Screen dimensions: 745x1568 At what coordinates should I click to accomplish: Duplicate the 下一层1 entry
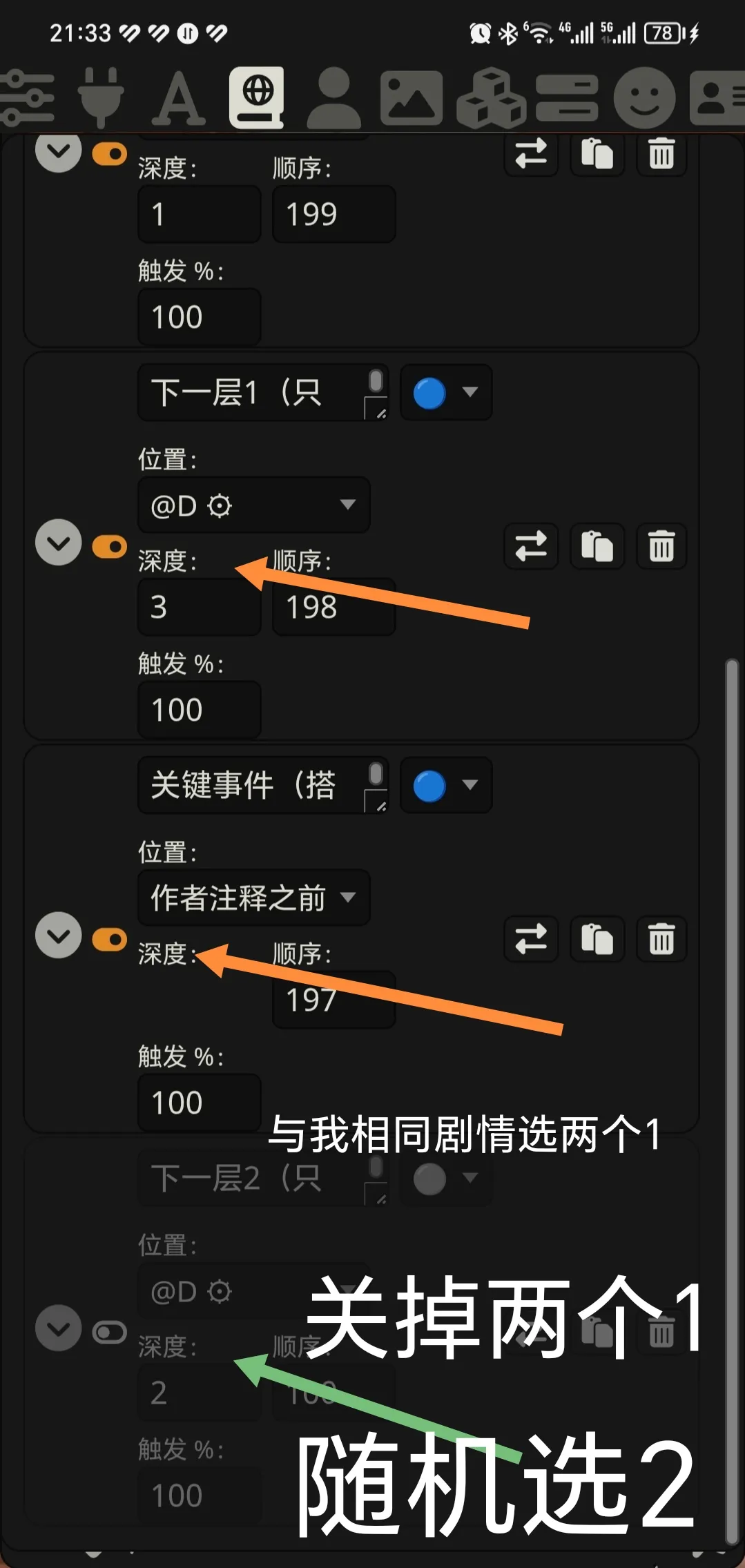[x=597, y=546]
